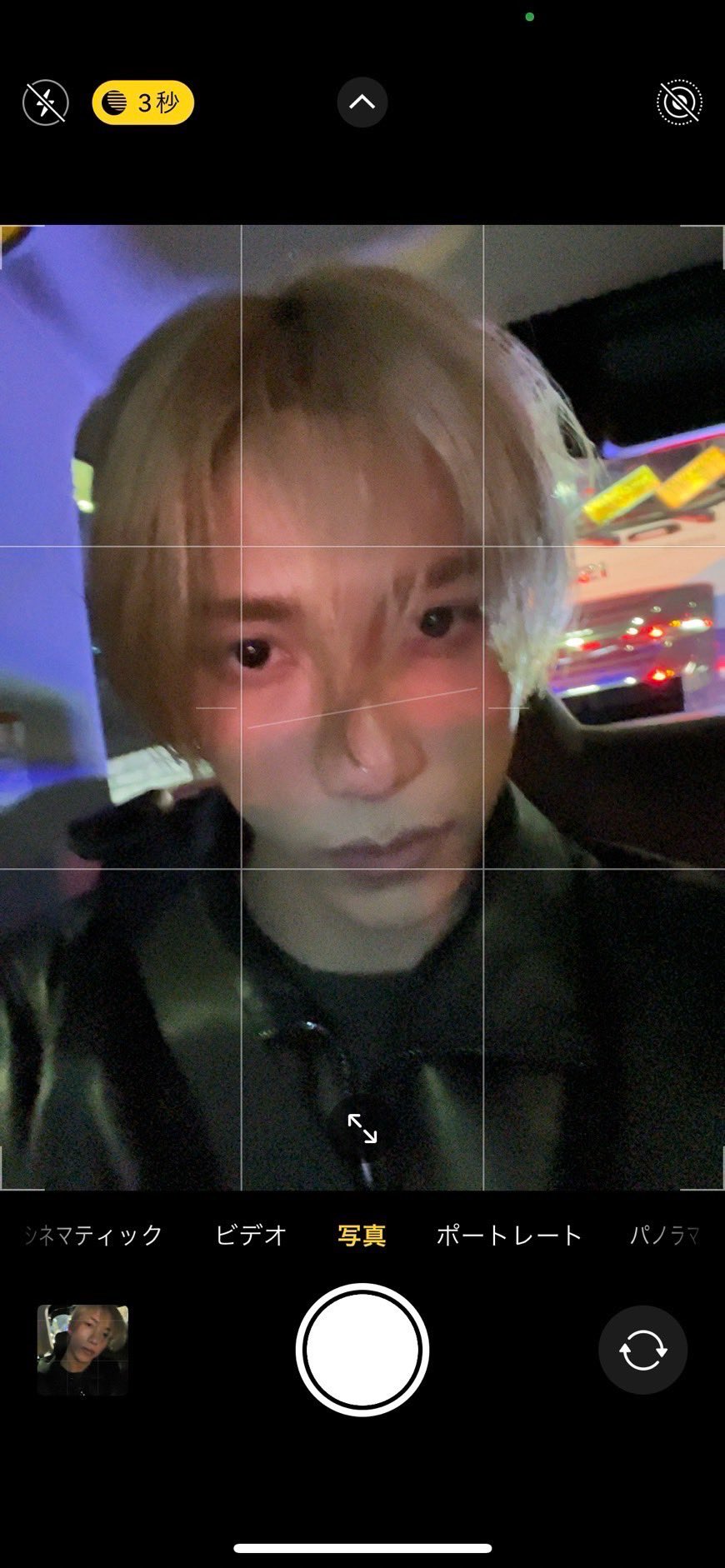The height and width of the screenshot is (1568, 725).
Task: Open the last photo thumbnail
Action: click(82, 1350)
